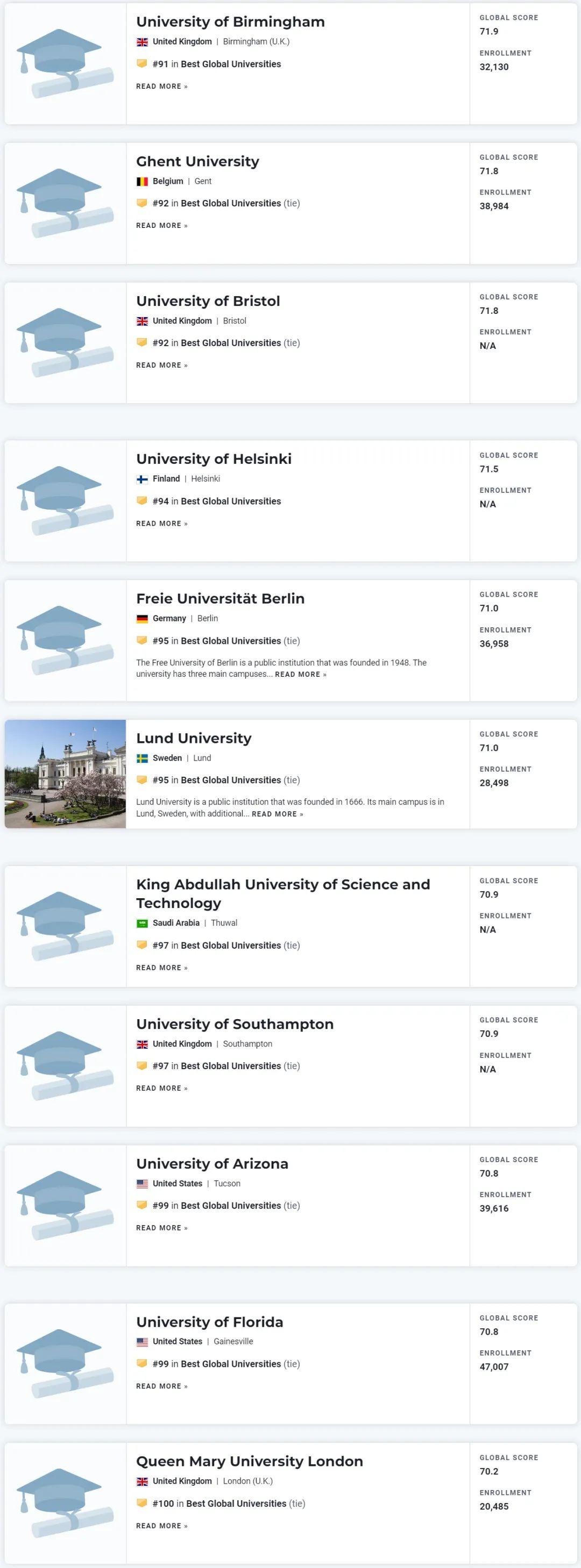Click the Sweden flag icon for Lund University
Screen dimensions: 581x1568
(x=142, y=758)
